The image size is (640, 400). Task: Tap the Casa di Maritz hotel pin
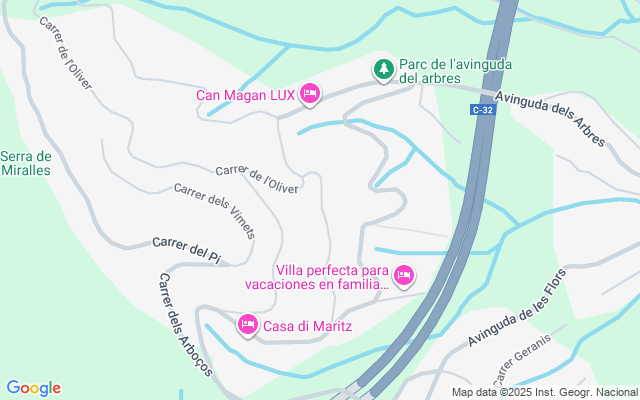[x=247, y=325]
